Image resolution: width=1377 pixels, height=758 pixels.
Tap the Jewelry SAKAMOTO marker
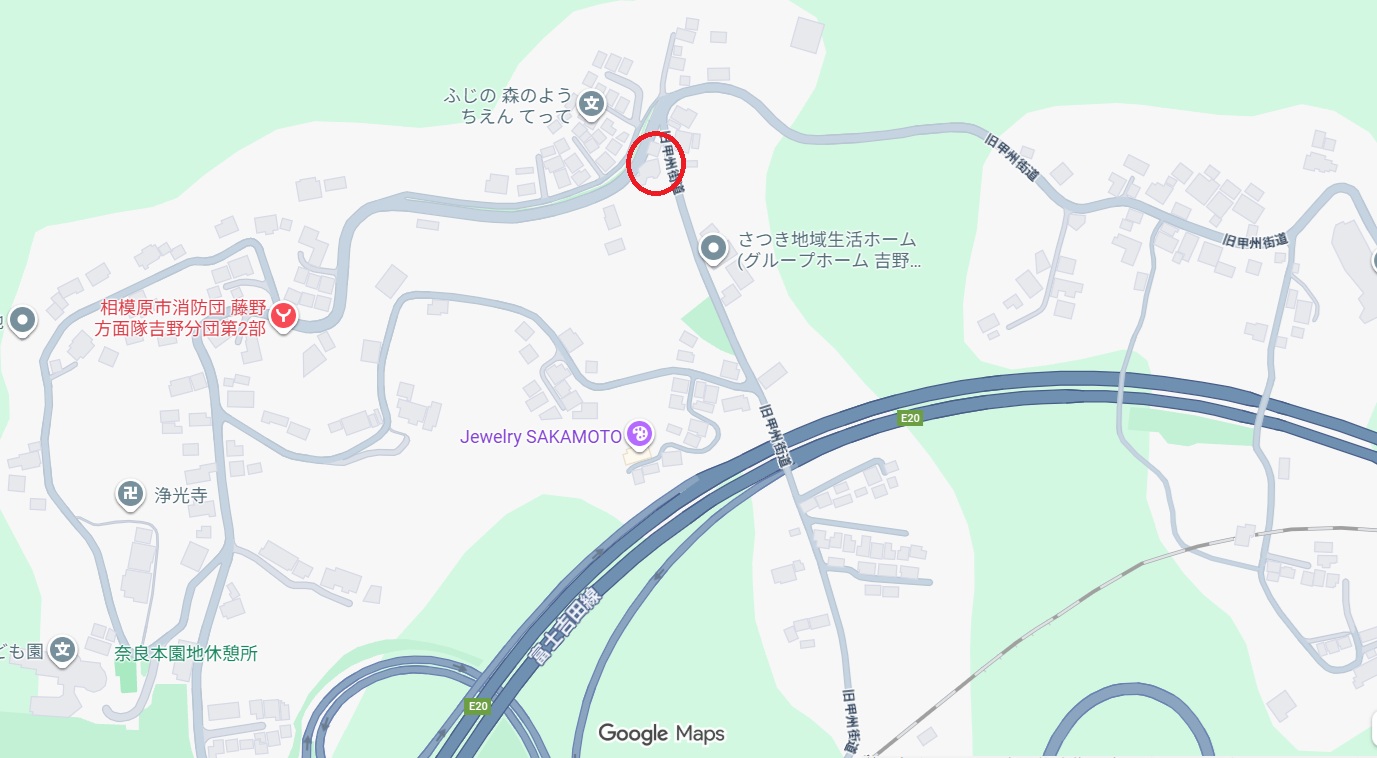click(x=638, y=435)
